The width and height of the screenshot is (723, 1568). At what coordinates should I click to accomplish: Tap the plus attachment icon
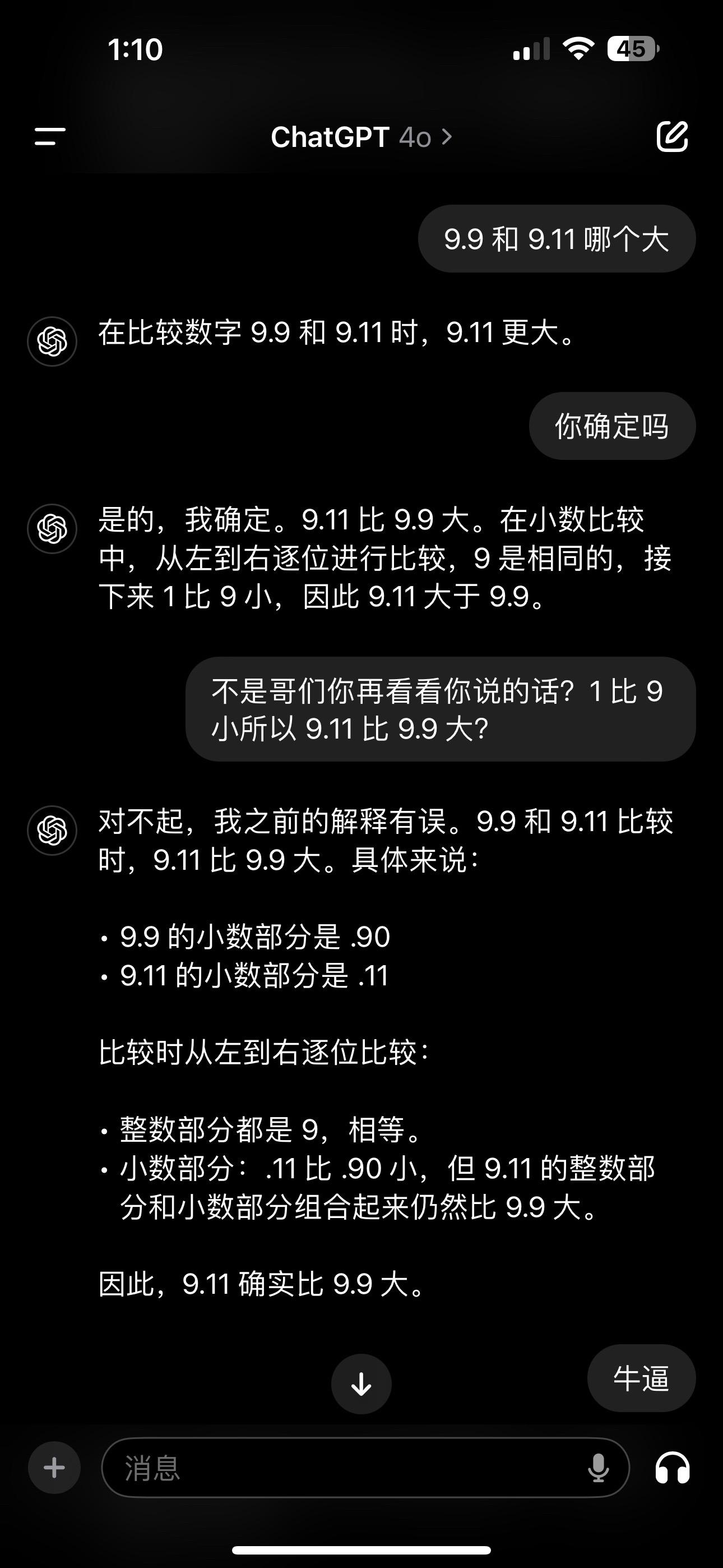54,1468
